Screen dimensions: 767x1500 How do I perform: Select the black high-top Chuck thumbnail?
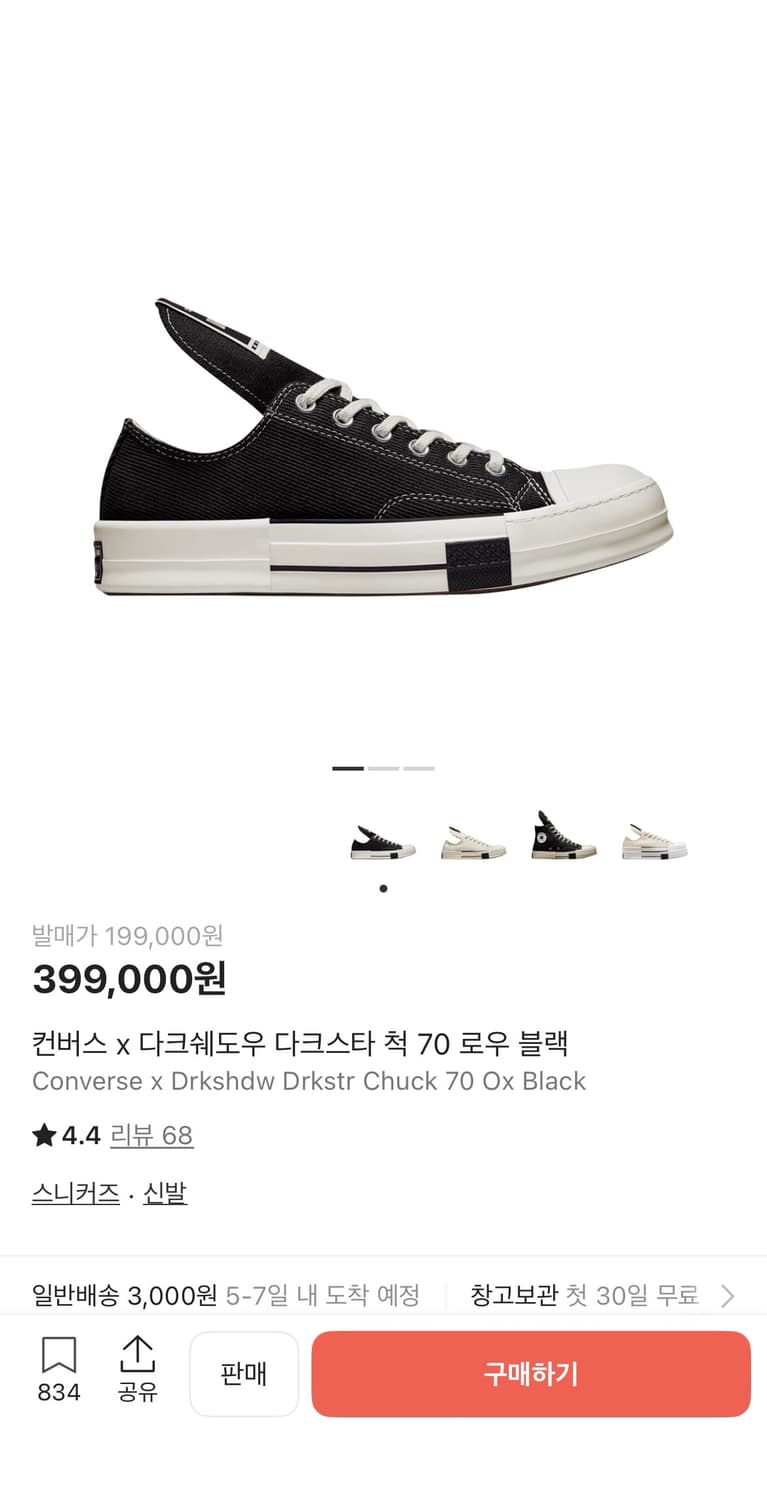[x=563, y=838]
